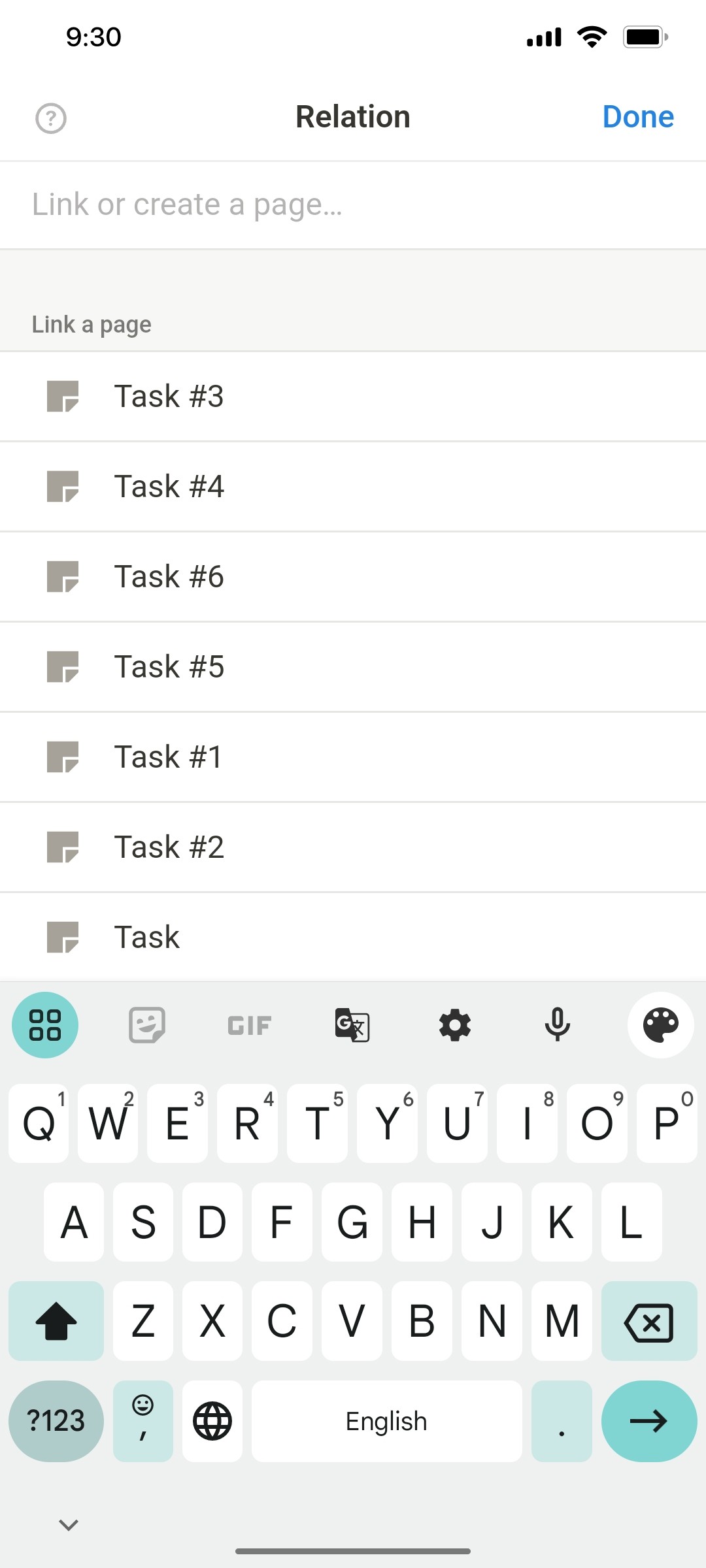Open Google Translate on the keyboard
The image size is (706, 1568).
[352, 1024]
